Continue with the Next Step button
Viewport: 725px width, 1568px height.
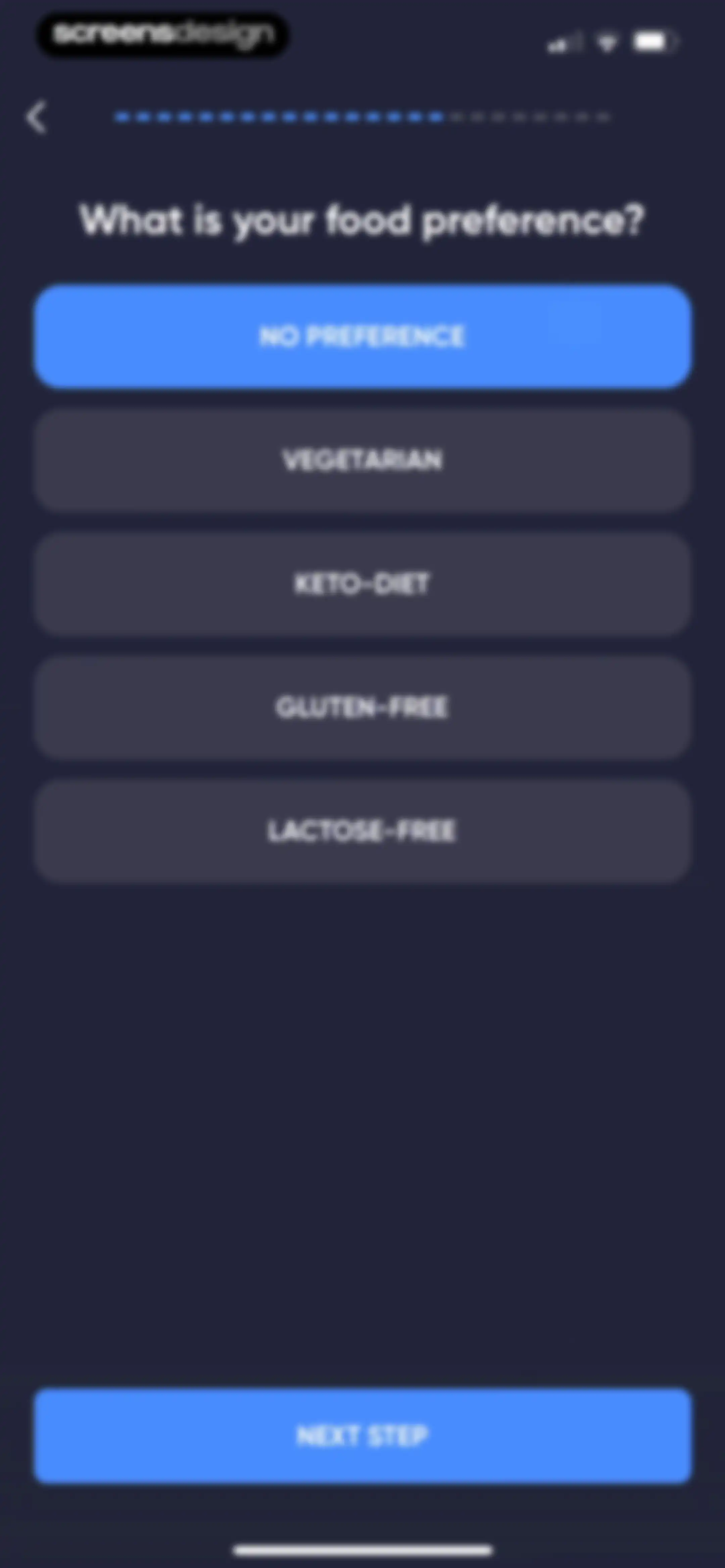(362, 1435)
